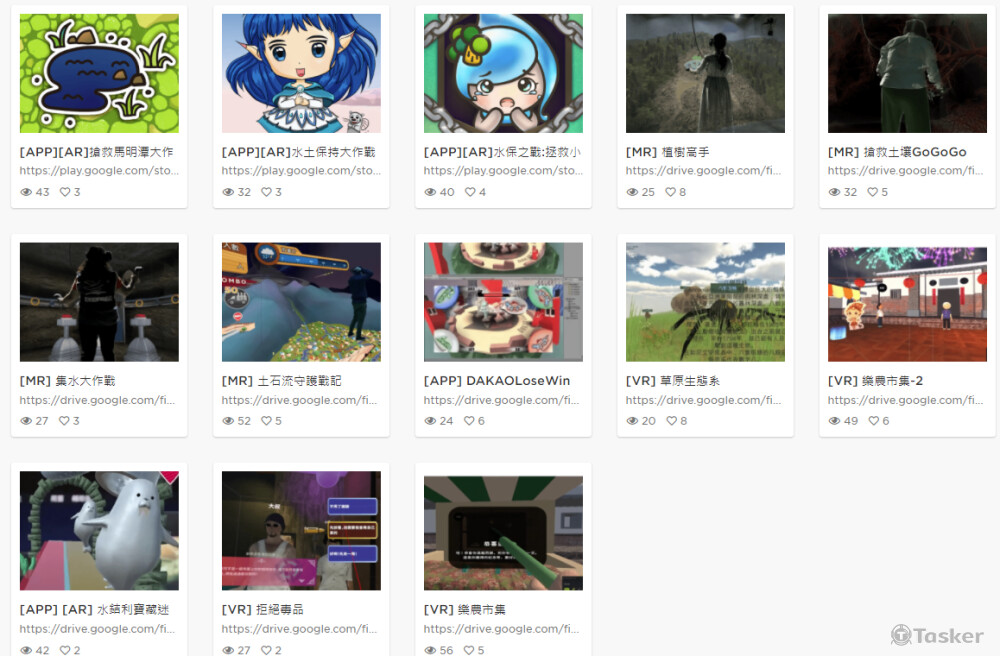Like the [MR] 土石流守護戰記 project
The width and height of the screenshot is (1000, 656).
pos(267,421)
